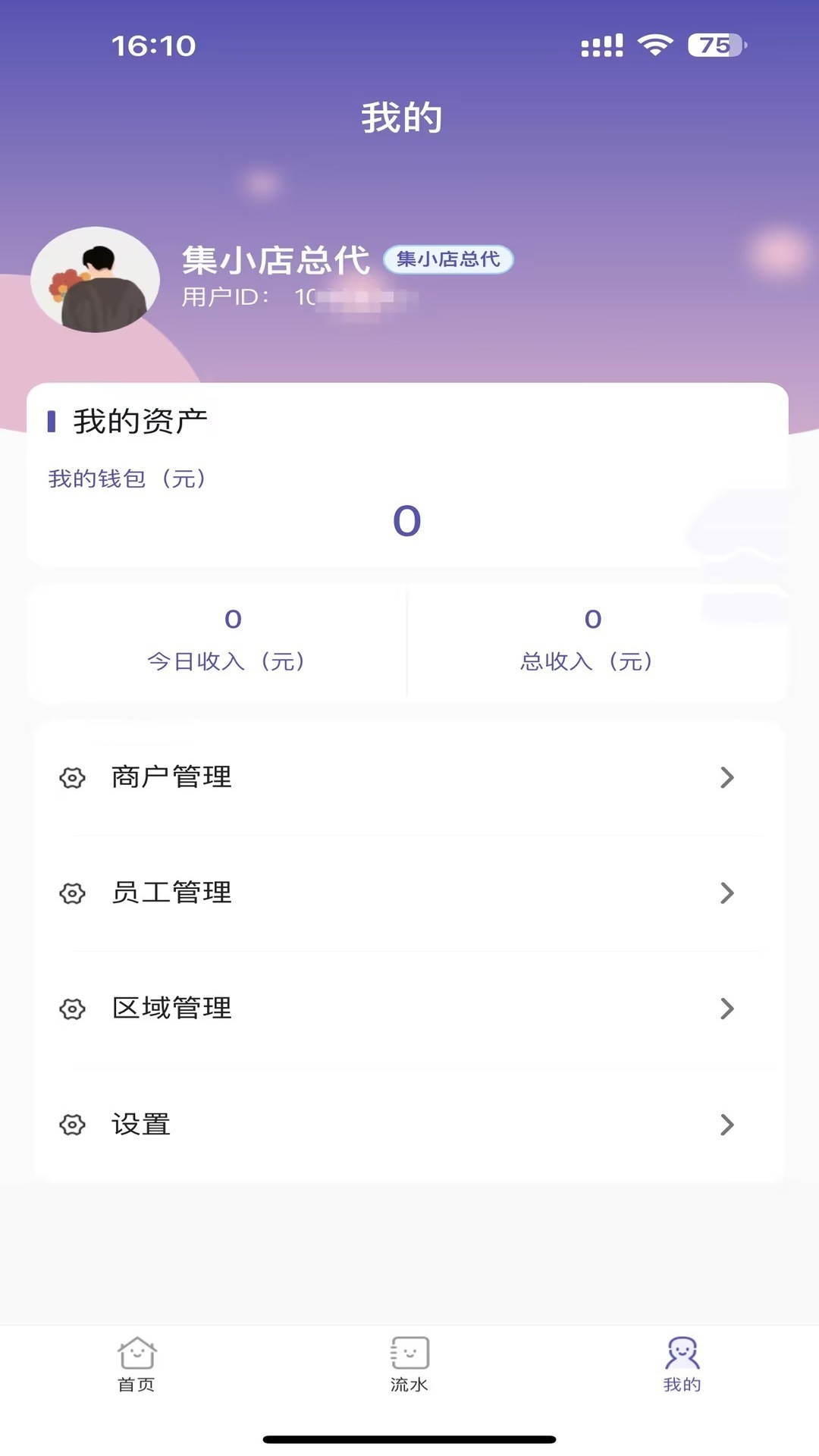The image size is (819, 1456).
Task: Switch to the 首页 tab
Action: 136,1365
